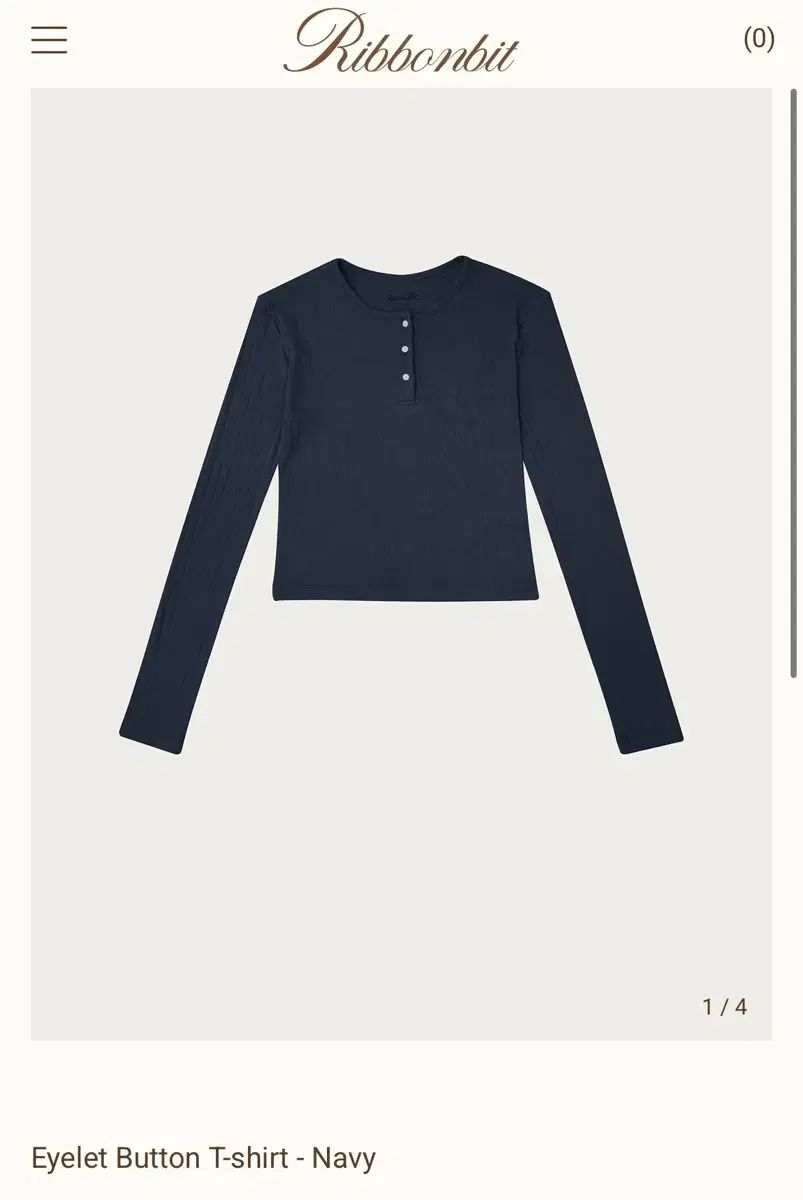Screen dimensions: 803x1200
Task: Click the product title Eyelet Button T-shirt - Navy
Action: coord(201,1160)
